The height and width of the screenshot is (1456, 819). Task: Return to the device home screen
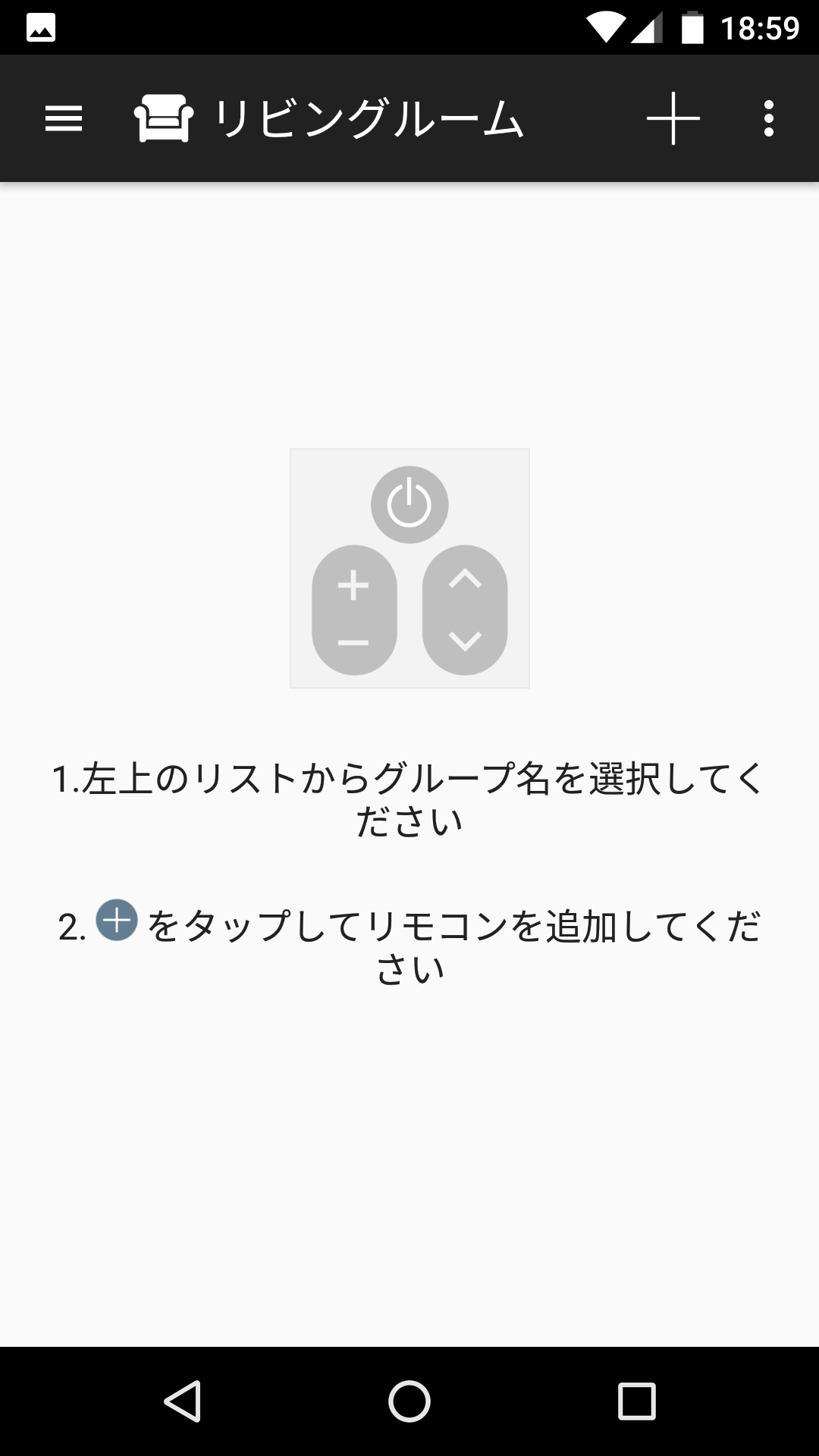point(409,1401)
